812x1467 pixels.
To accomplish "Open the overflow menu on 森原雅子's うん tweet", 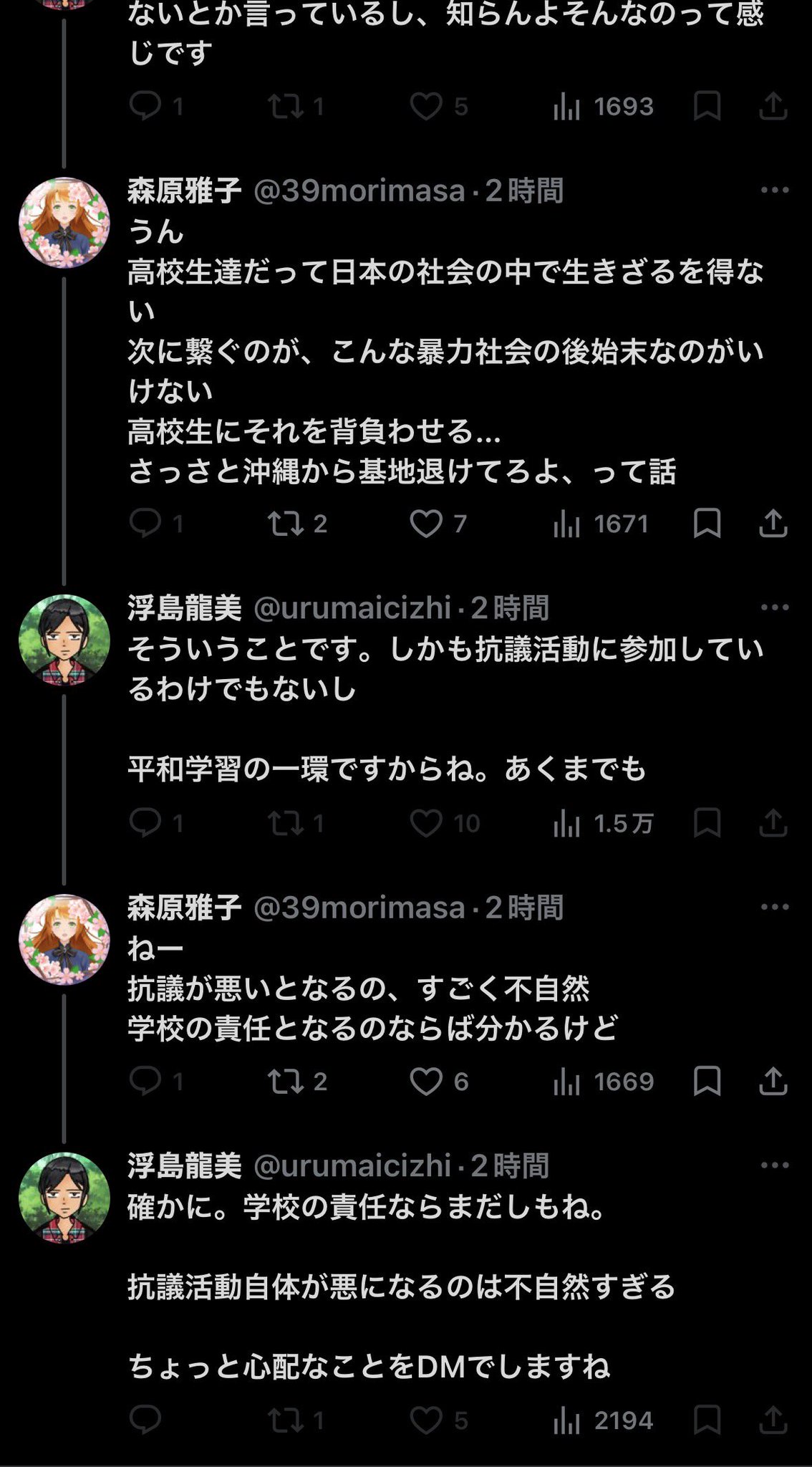I will point(774,191).
